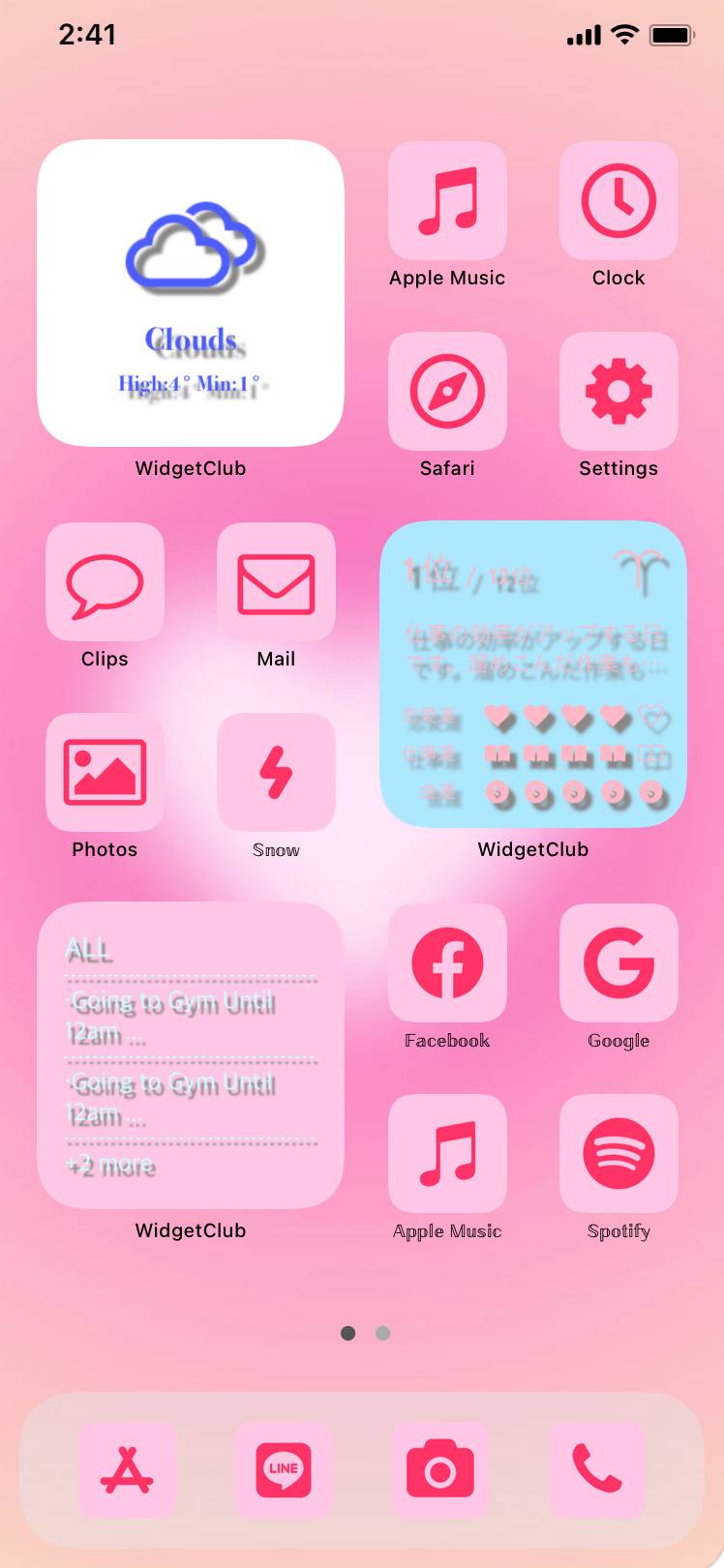Open the Going to Gym to-do widget
Screen dimensions: 724x1568
[191, 1055]
